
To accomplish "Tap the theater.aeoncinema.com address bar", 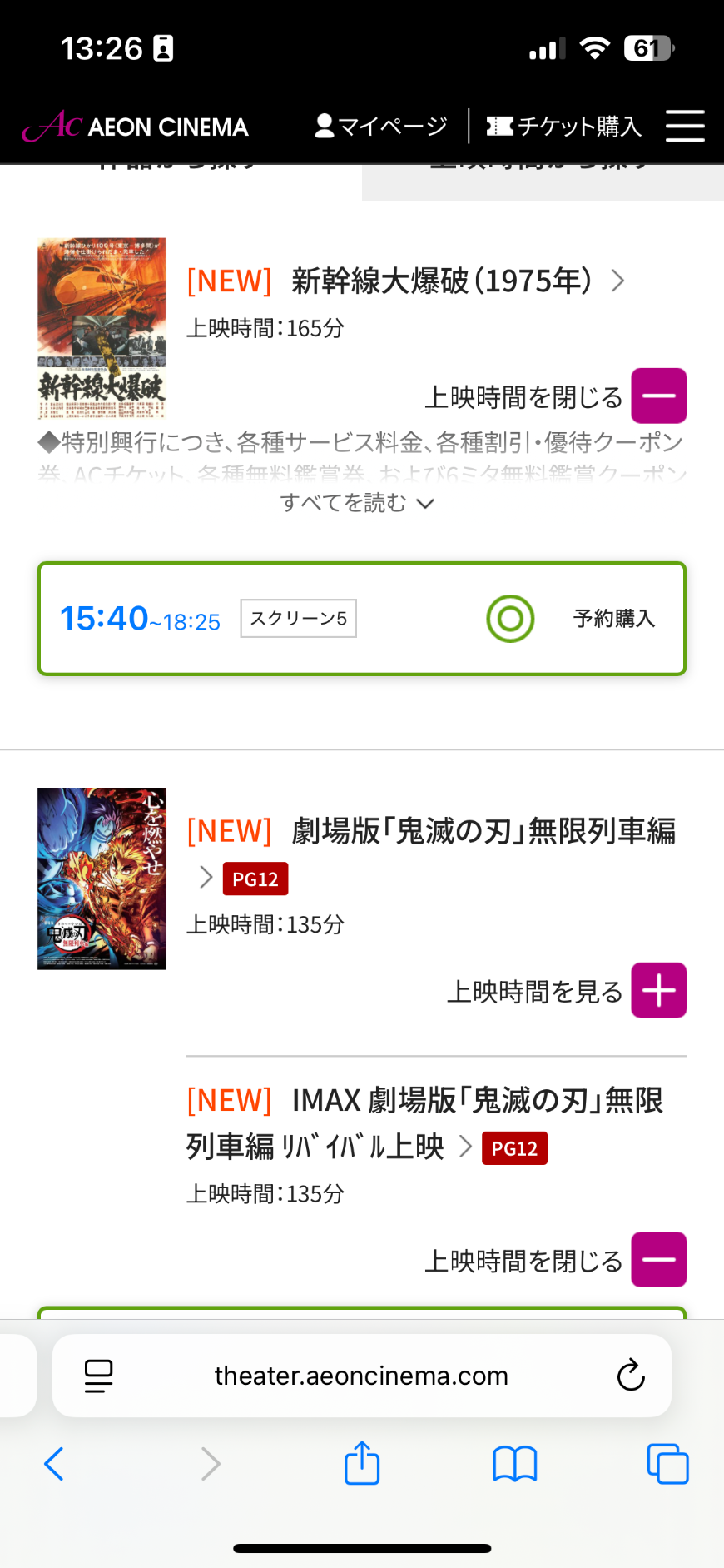I will (362, 1376).
